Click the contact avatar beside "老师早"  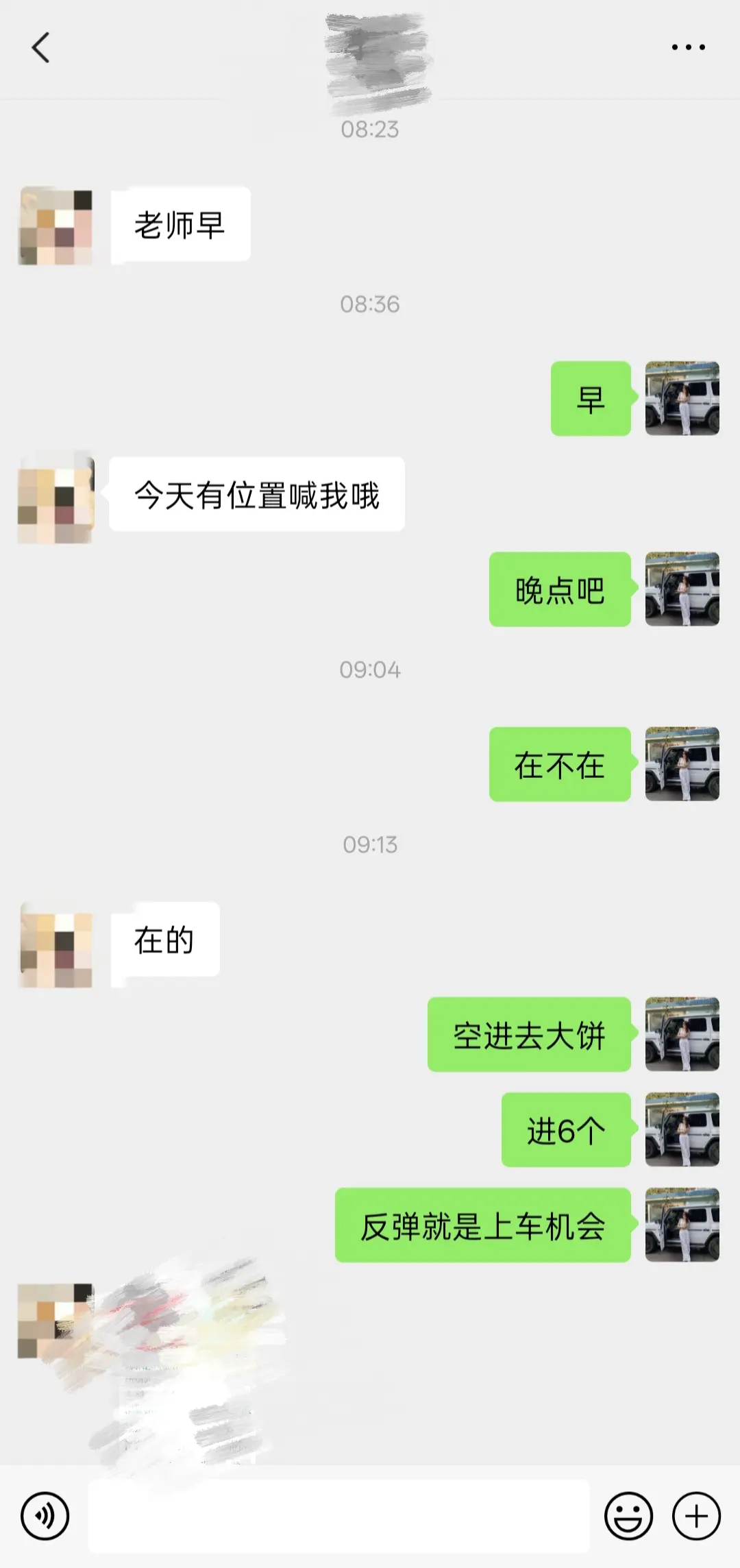click(x=56, y=226)
